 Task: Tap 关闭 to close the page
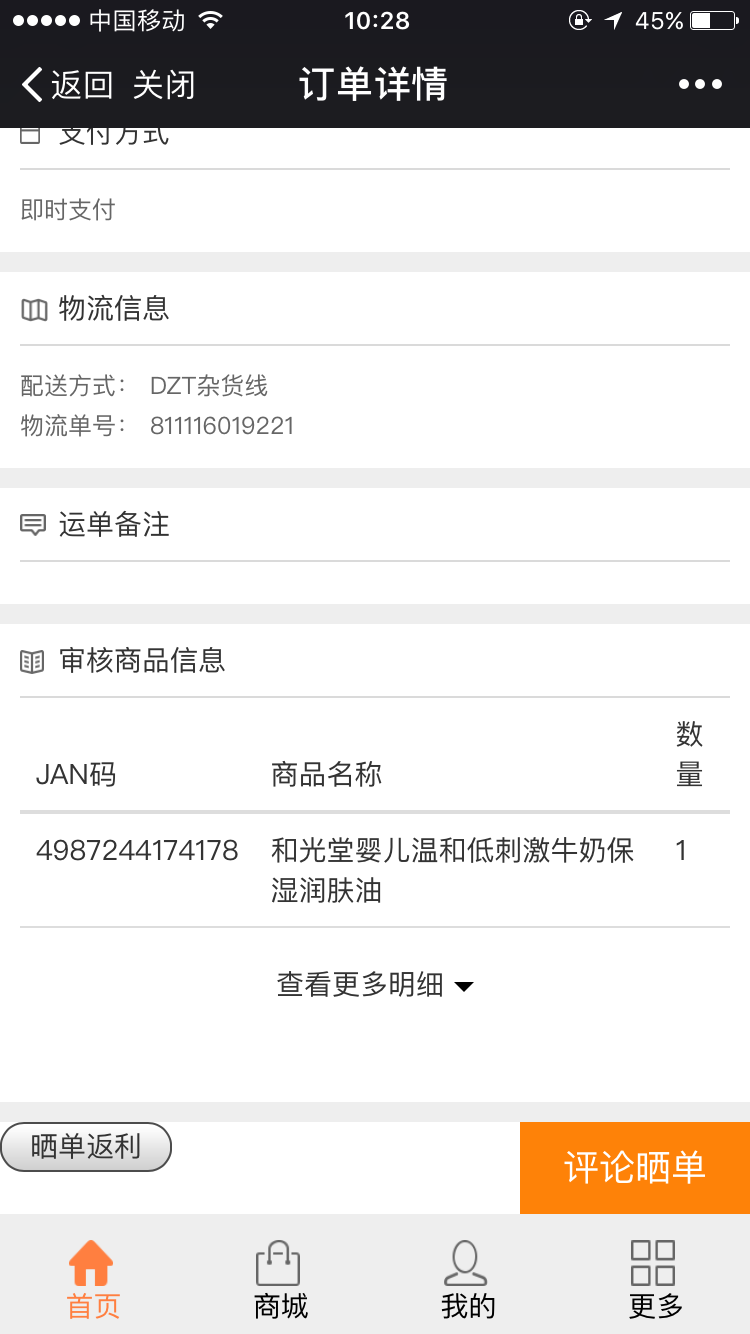click(163, 85)
